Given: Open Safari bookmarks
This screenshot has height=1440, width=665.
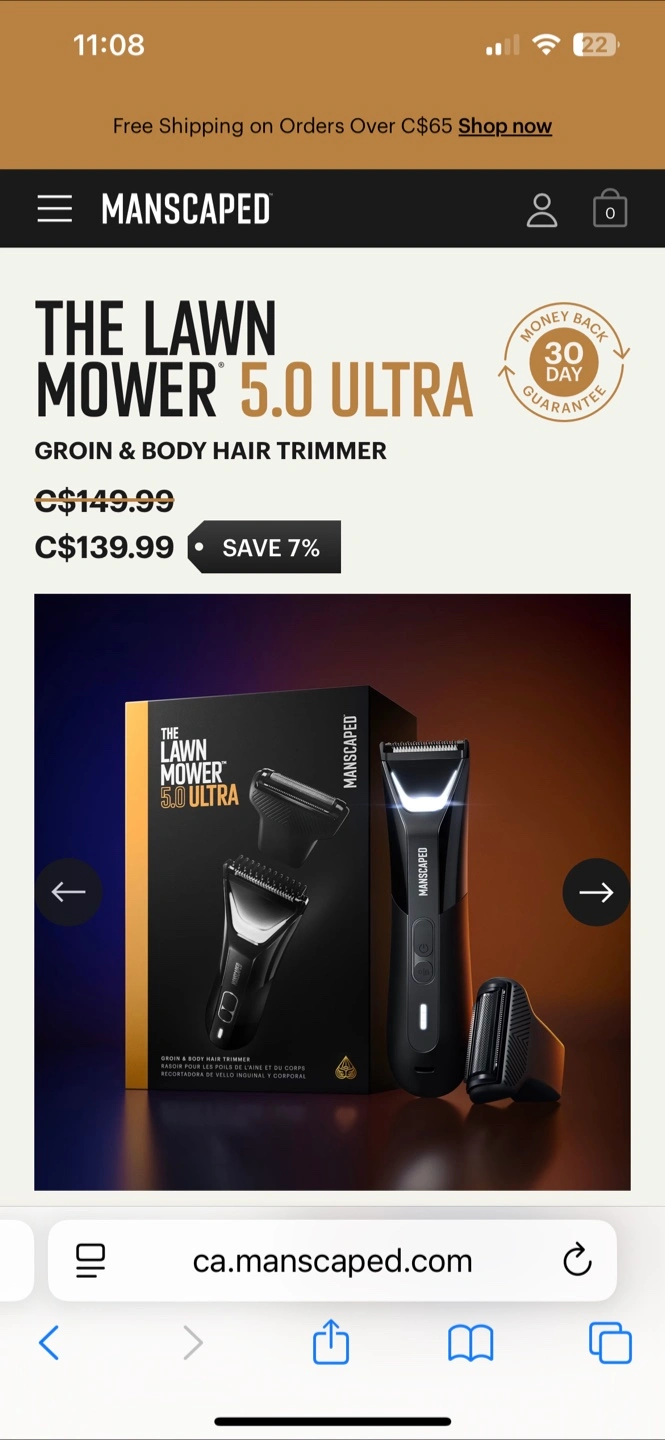Looking at the screenshot, I should click(x=471, y=1343).
